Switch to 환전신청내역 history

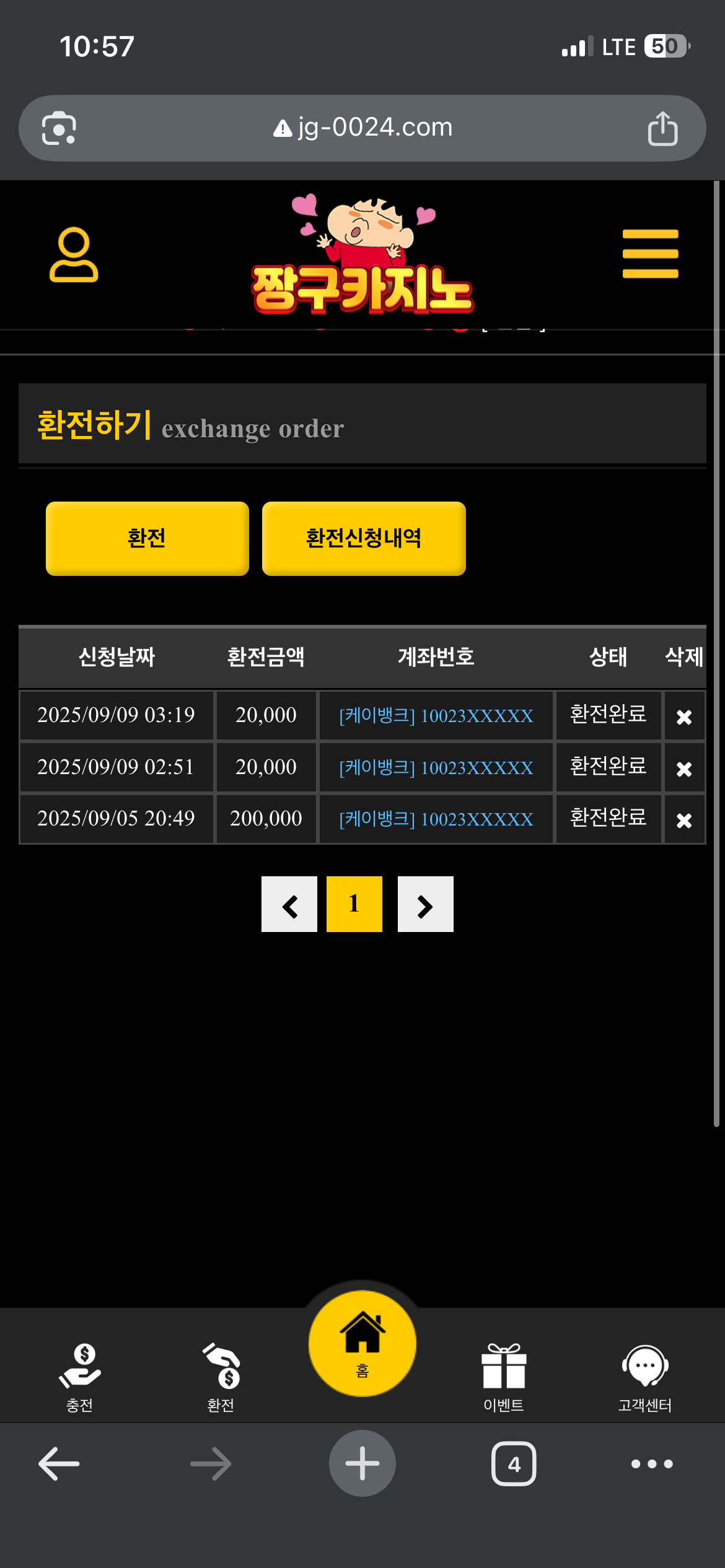[364, 538]
